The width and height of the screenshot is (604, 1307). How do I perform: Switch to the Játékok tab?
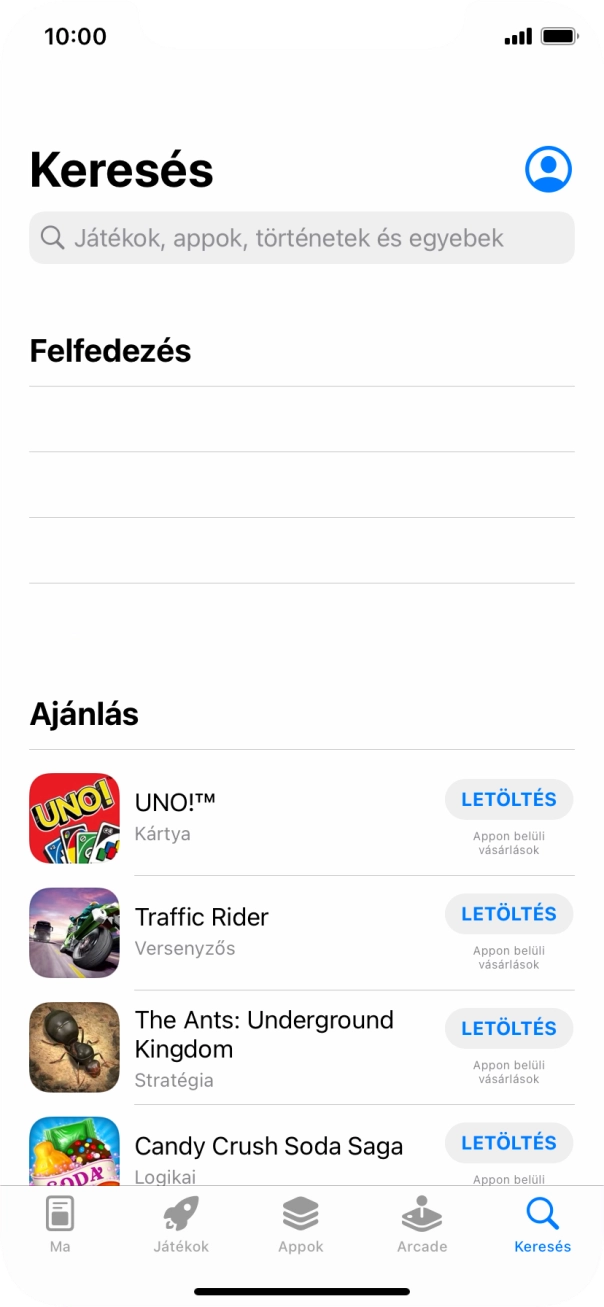(x=181, y=1225)
